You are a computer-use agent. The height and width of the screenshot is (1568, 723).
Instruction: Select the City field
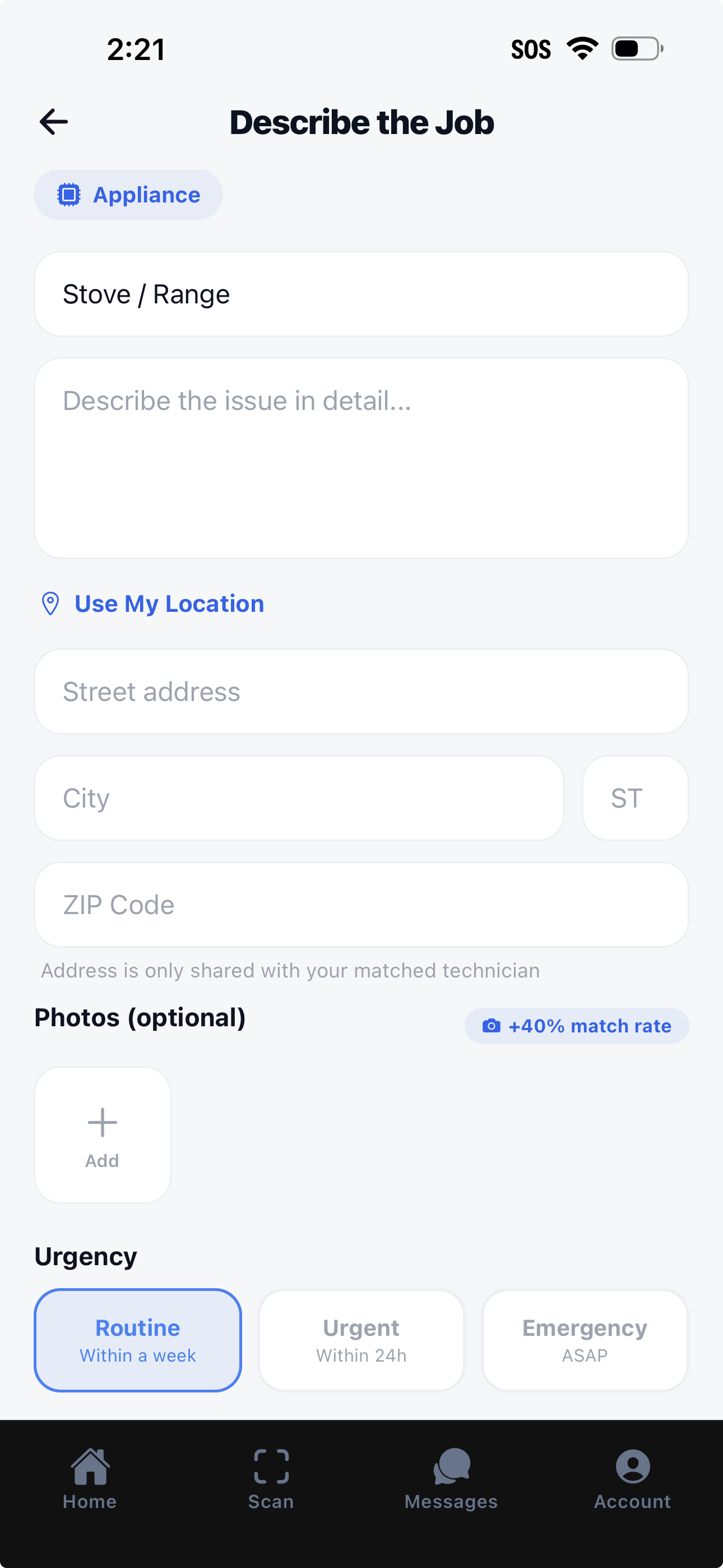(x=299, y=798)
